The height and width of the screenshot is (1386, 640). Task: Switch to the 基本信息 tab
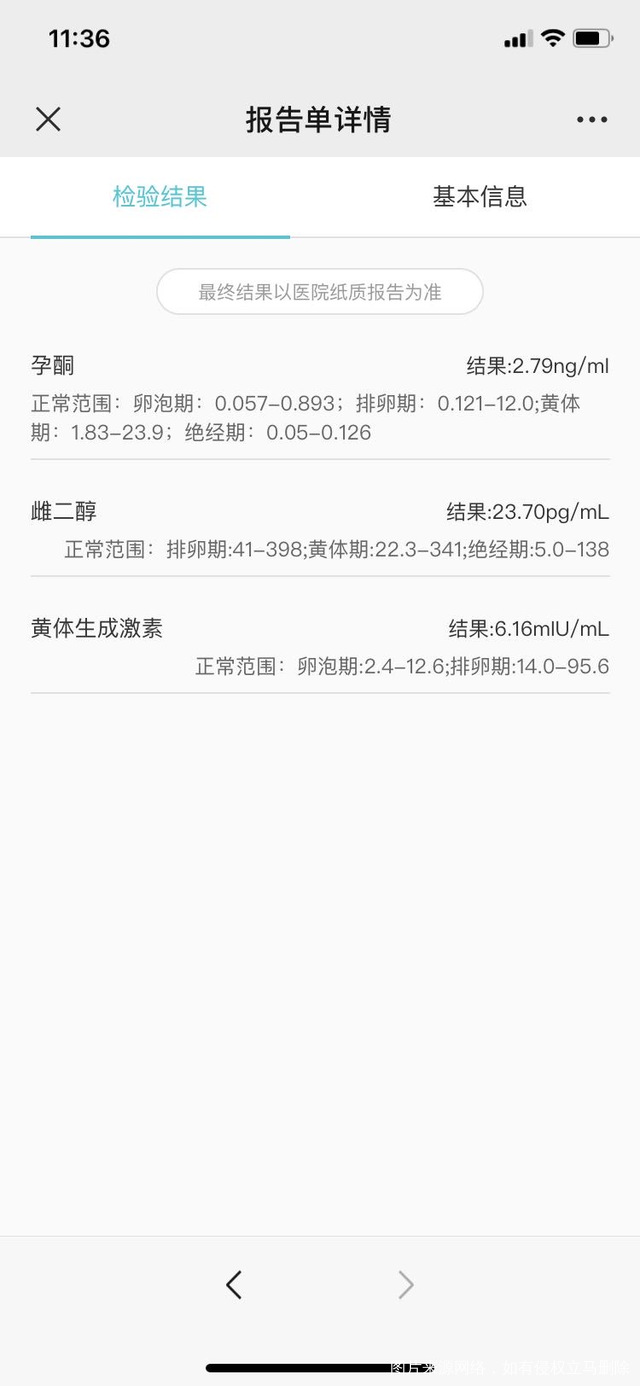tap(479, 197)
